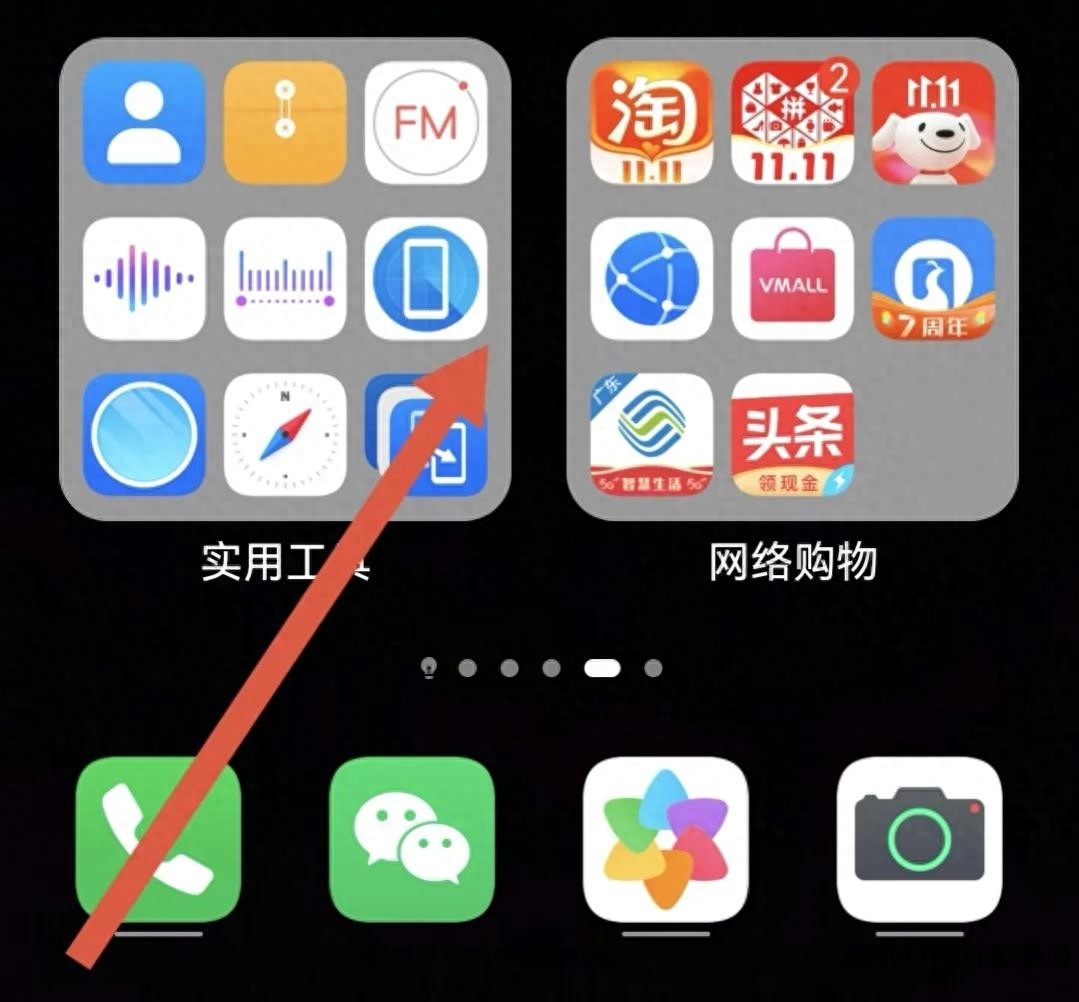Open the China Mobile 智慧生活 app
1079x1002 pixels.
coord(651,435)
